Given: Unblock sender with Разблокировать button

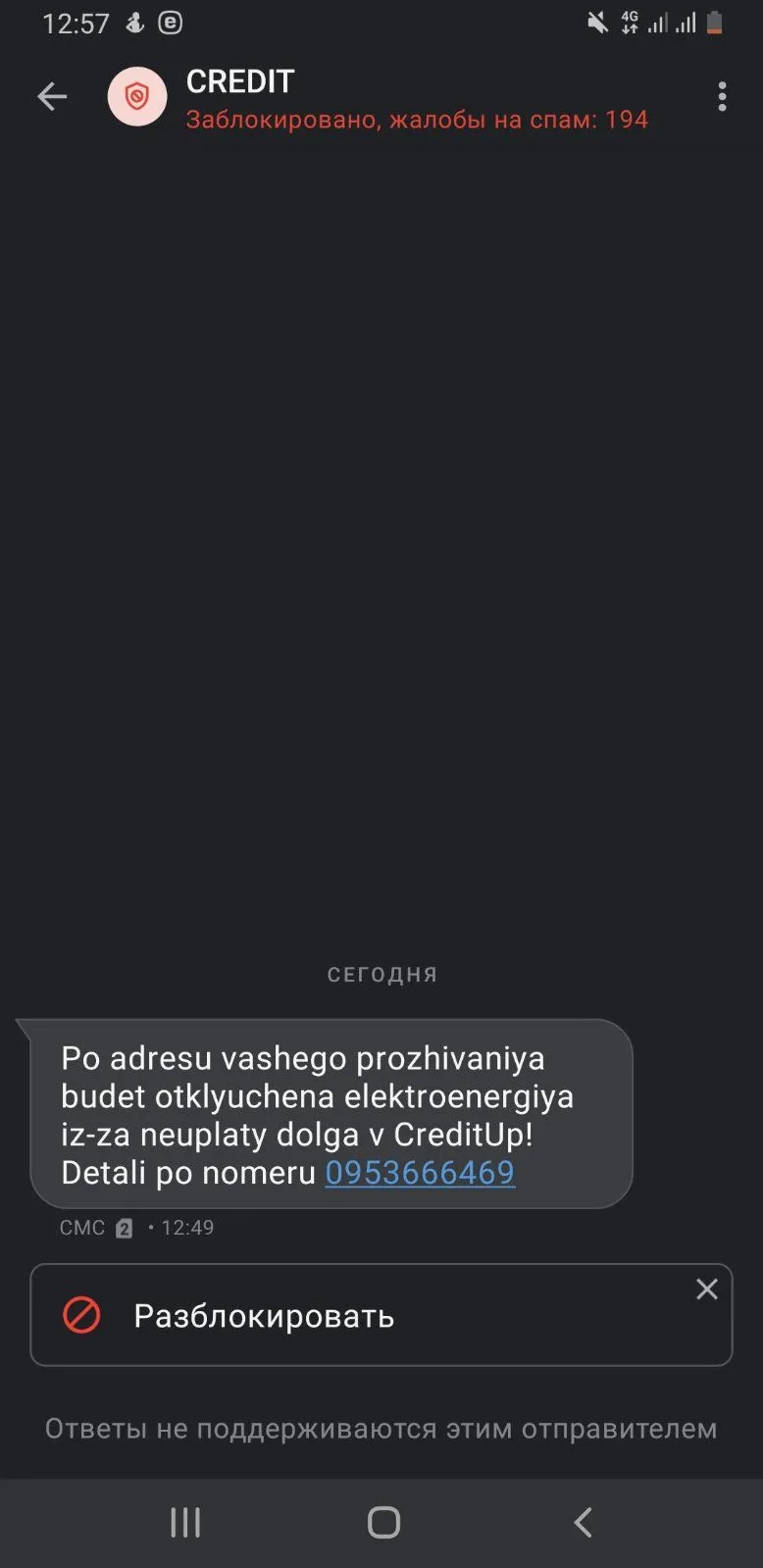Looking at the screenshot, I should click(263, 1316).
